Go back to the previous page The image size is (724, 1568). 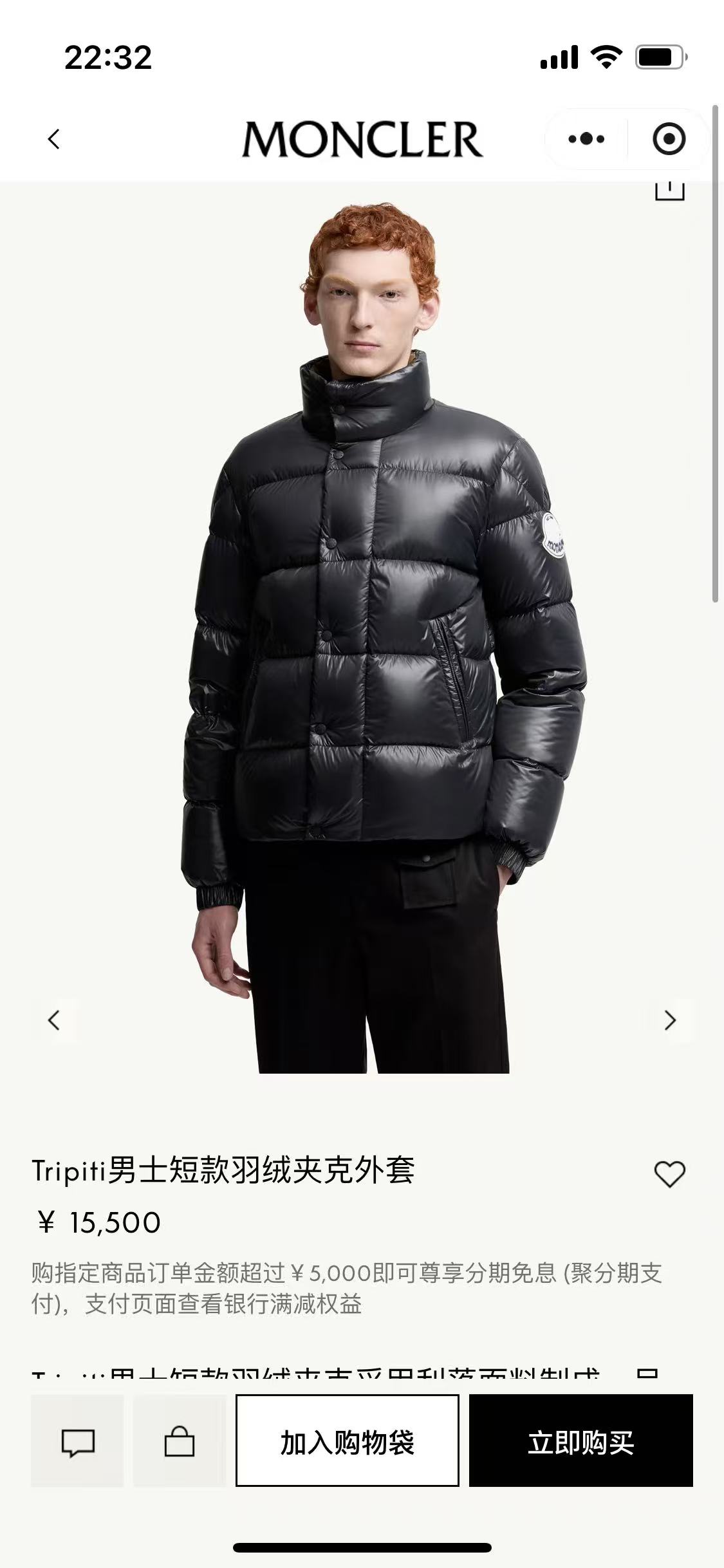54,139
